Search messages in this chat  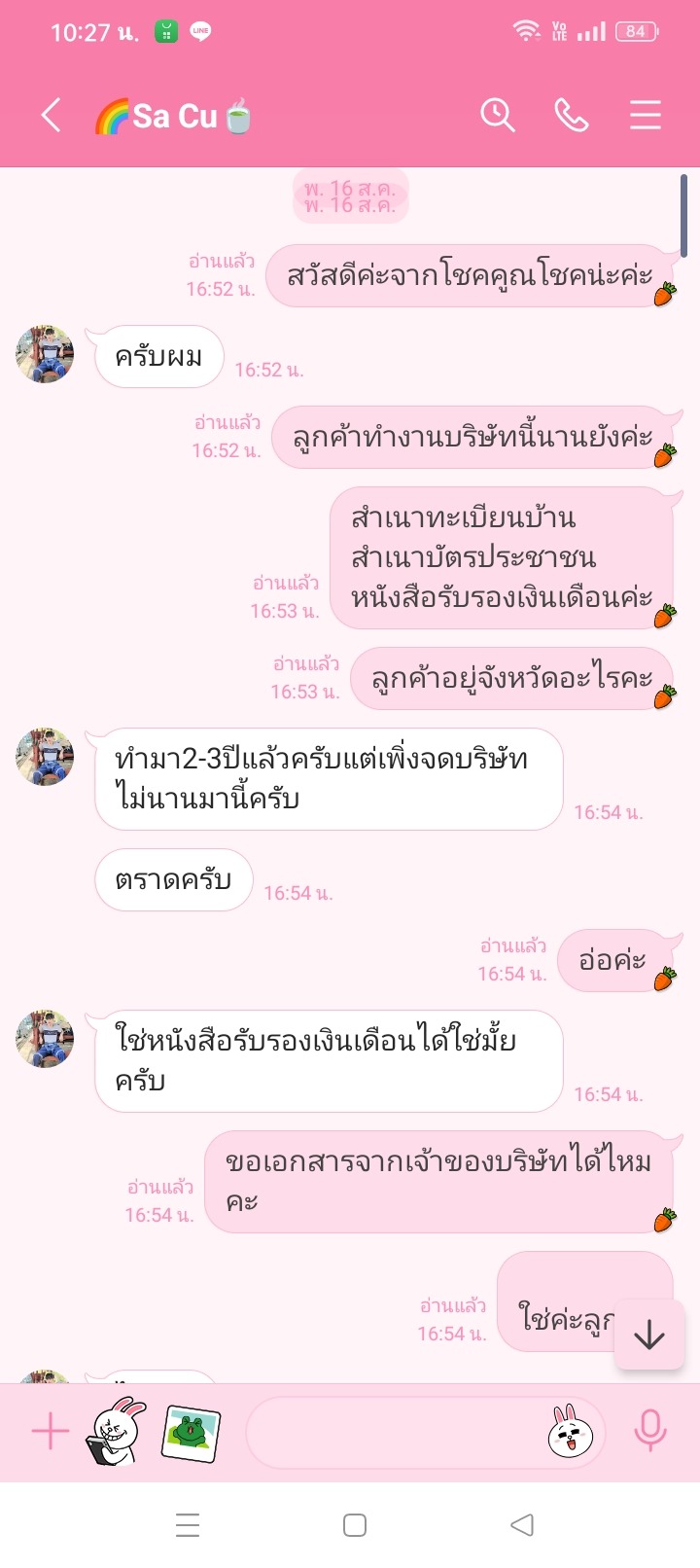pos(497,116)
